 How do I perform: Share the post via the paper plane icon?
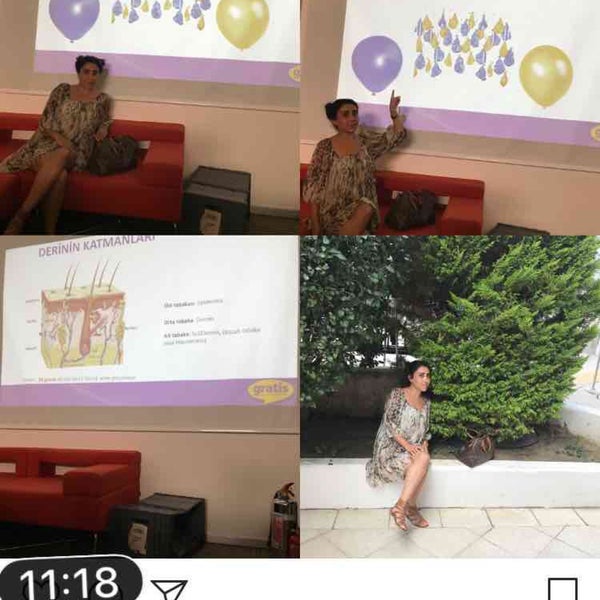(x=169, y=590)
